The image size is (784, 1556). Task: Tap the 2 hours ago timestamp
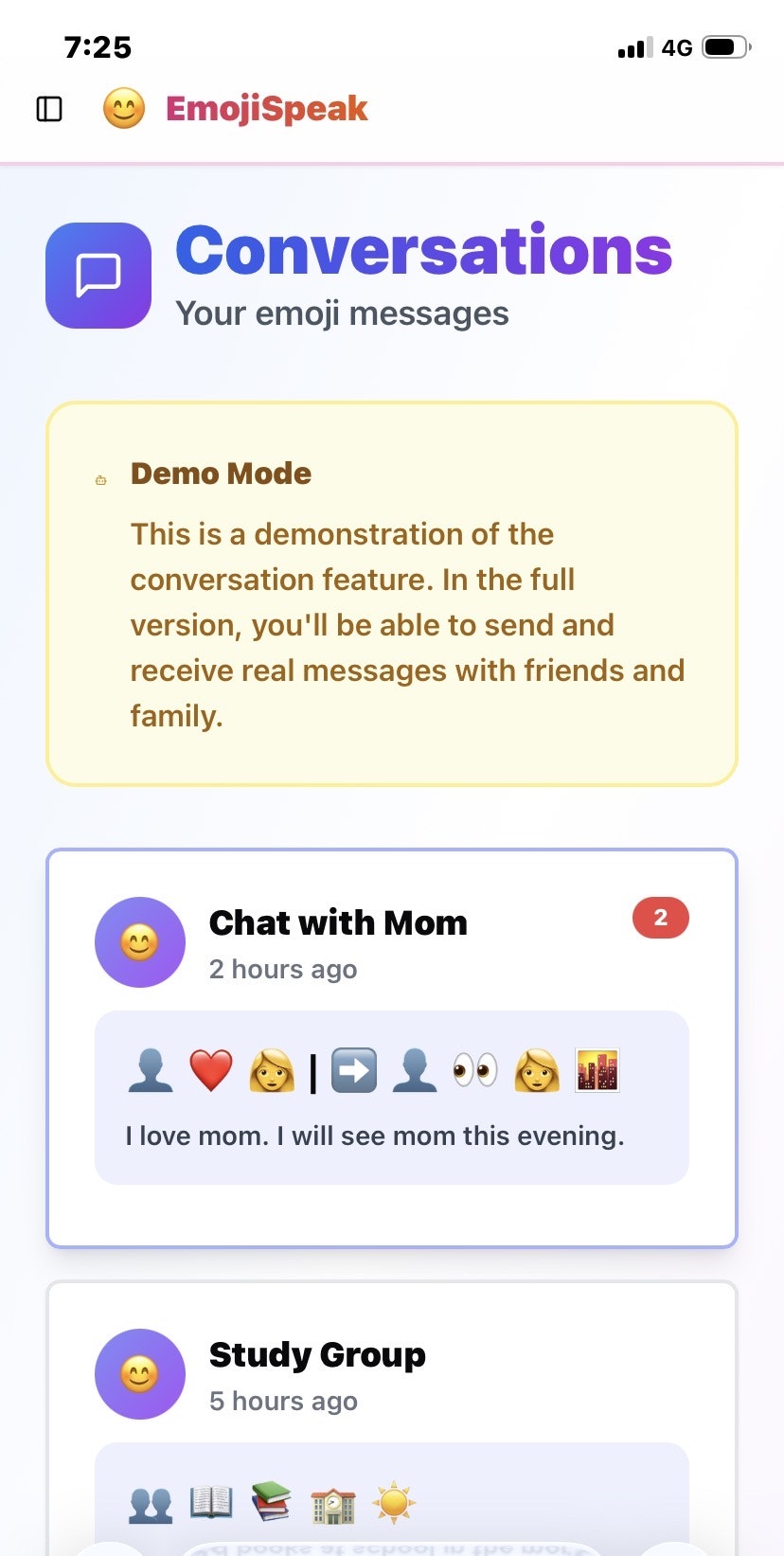(282, 969)
